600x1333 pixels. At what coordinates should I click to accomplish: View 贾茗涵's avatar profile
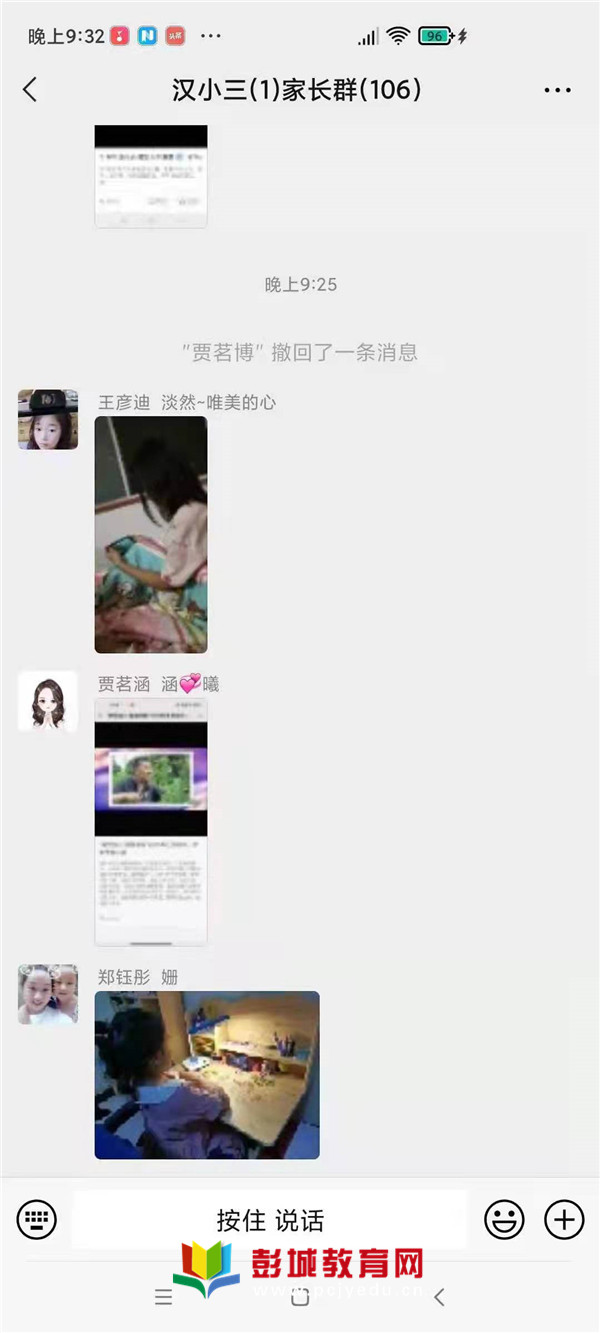[48, 701]
